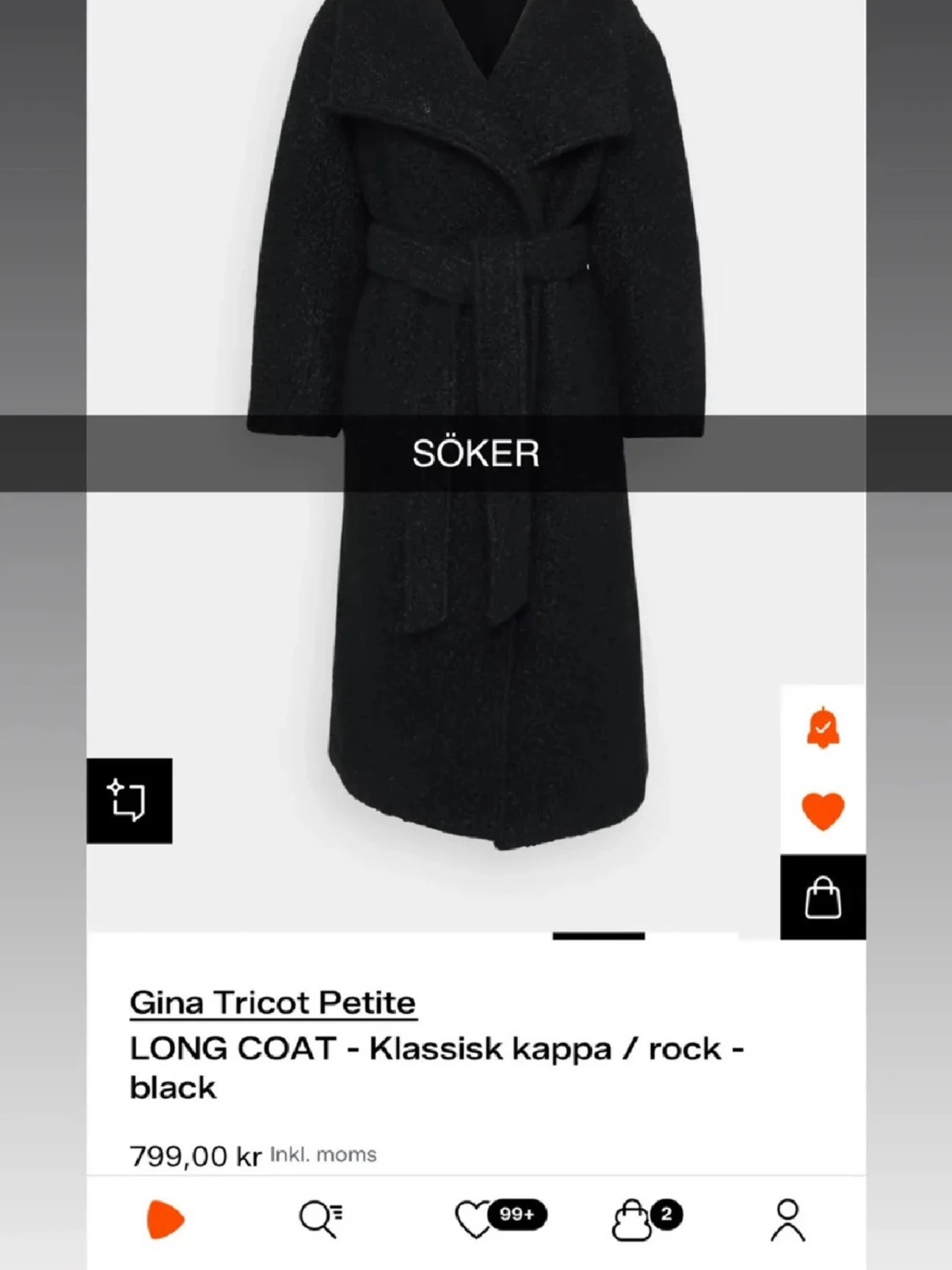Viewport: 952px width, 1270px height.
Task: Tap the Inkl. moms tax info label
Action: pyautogui.click(x=322, y=1152)
